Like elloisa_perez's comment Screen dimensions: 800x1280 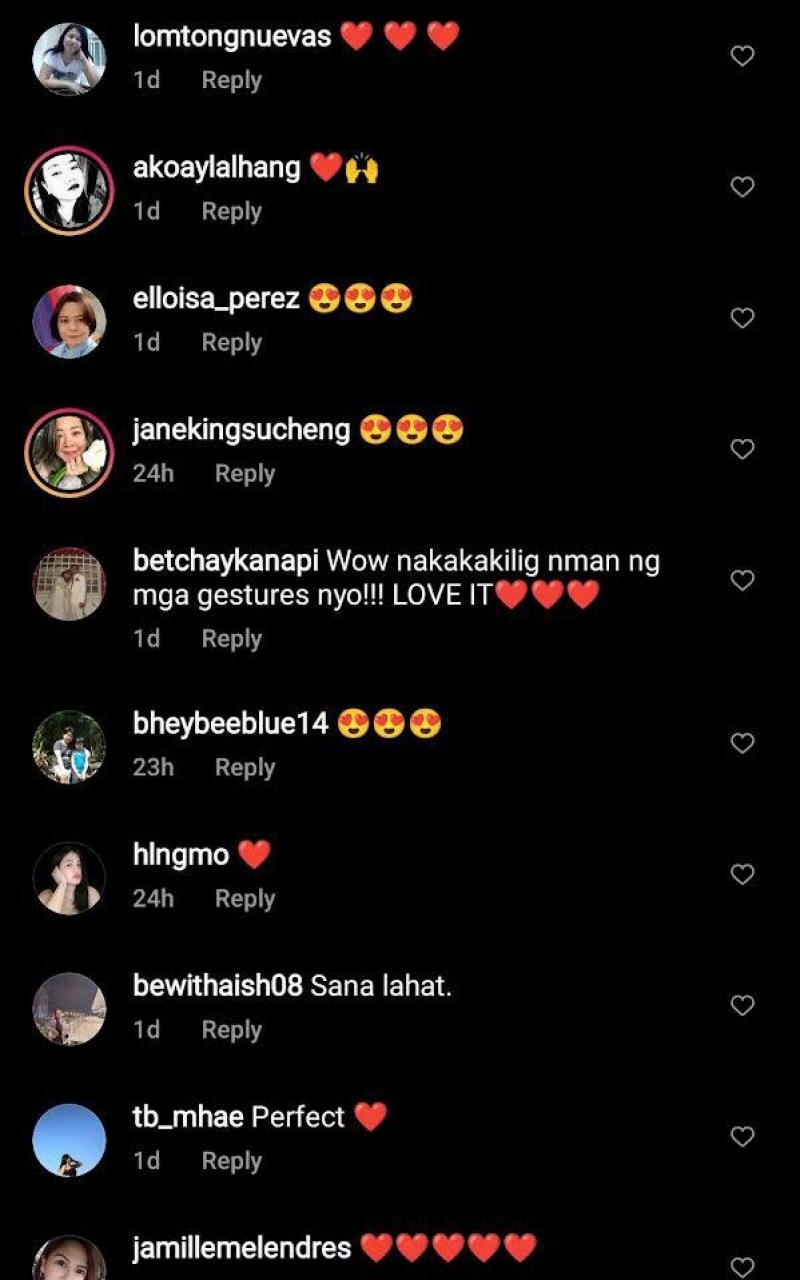point(742,318)
